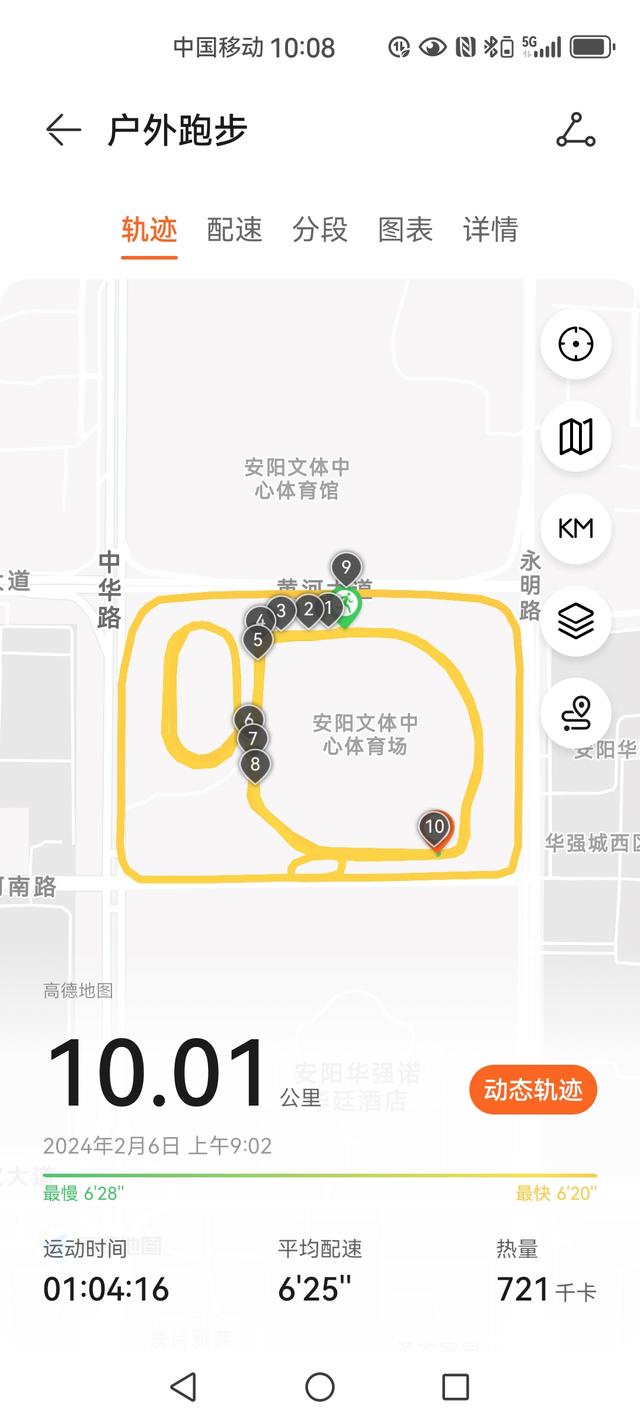
Task: Go back with the top-left arrow
Action: (63, 131)
